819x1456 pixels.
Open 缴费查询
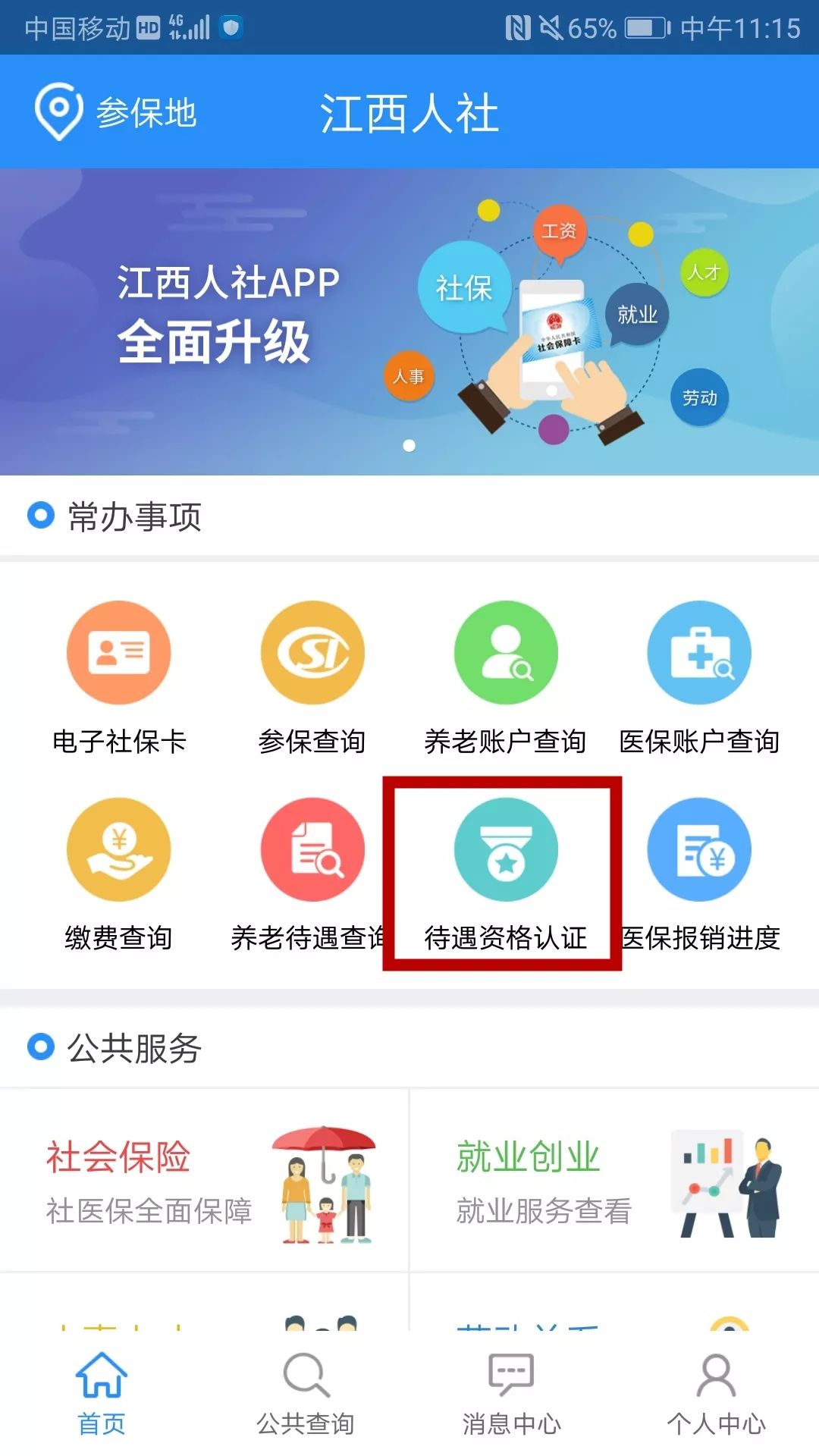(x=119, y=874)
